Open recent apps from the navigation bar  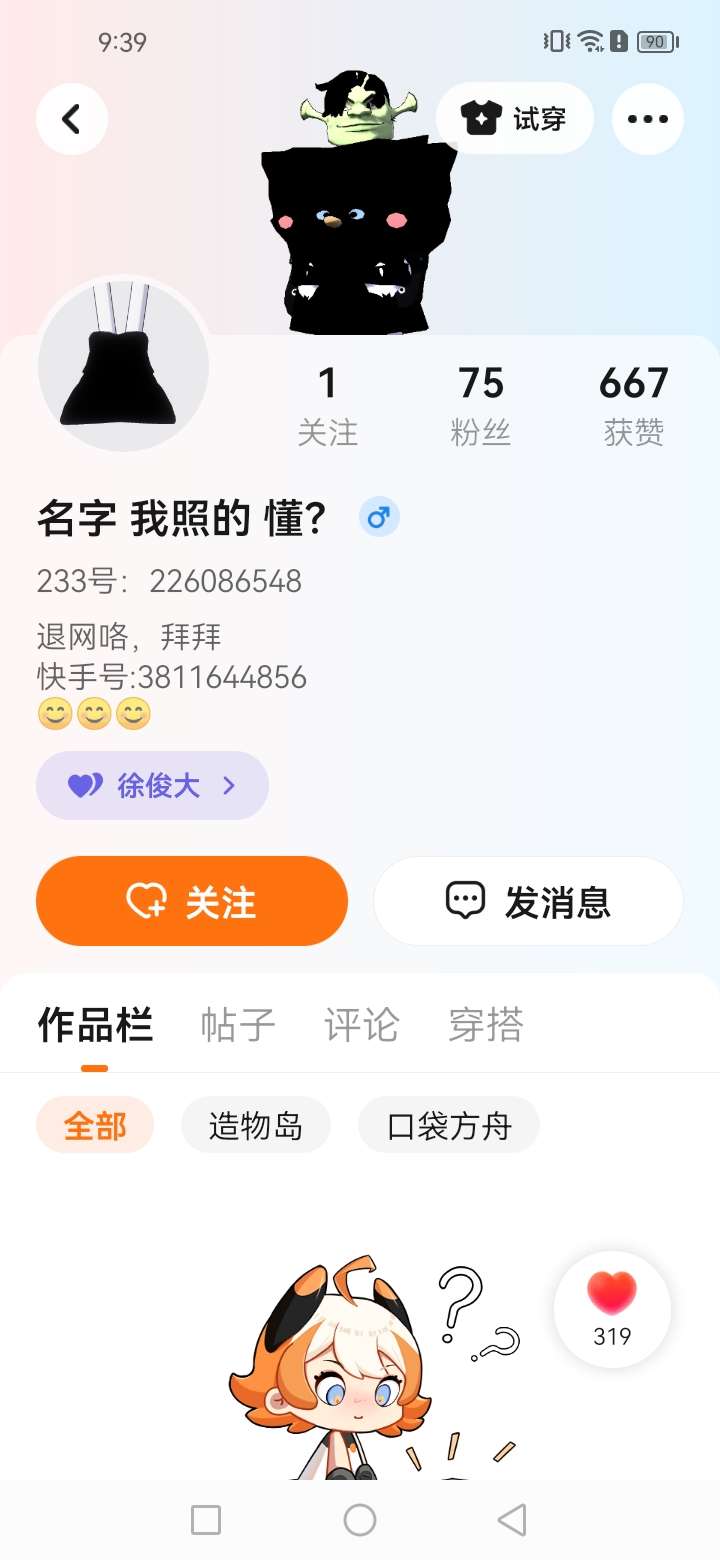point(206,1520)
